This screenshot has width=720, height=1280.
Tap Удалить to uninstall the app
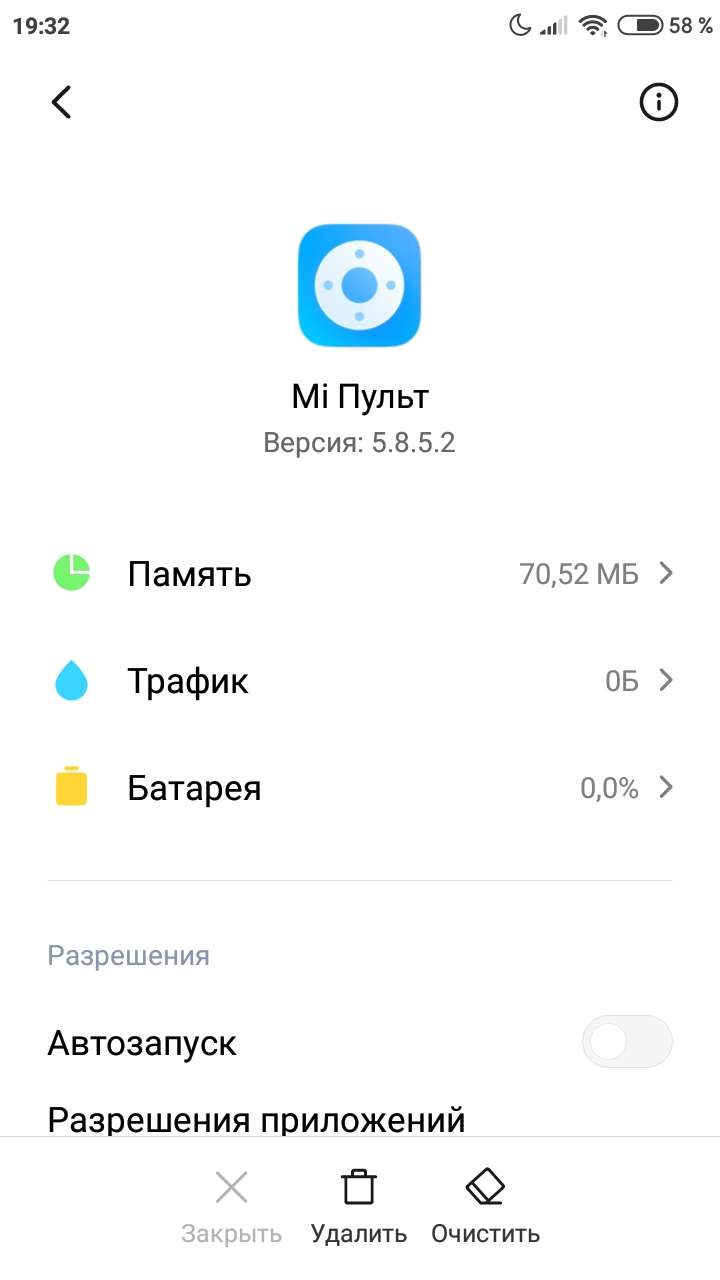tap(359, 1206)
